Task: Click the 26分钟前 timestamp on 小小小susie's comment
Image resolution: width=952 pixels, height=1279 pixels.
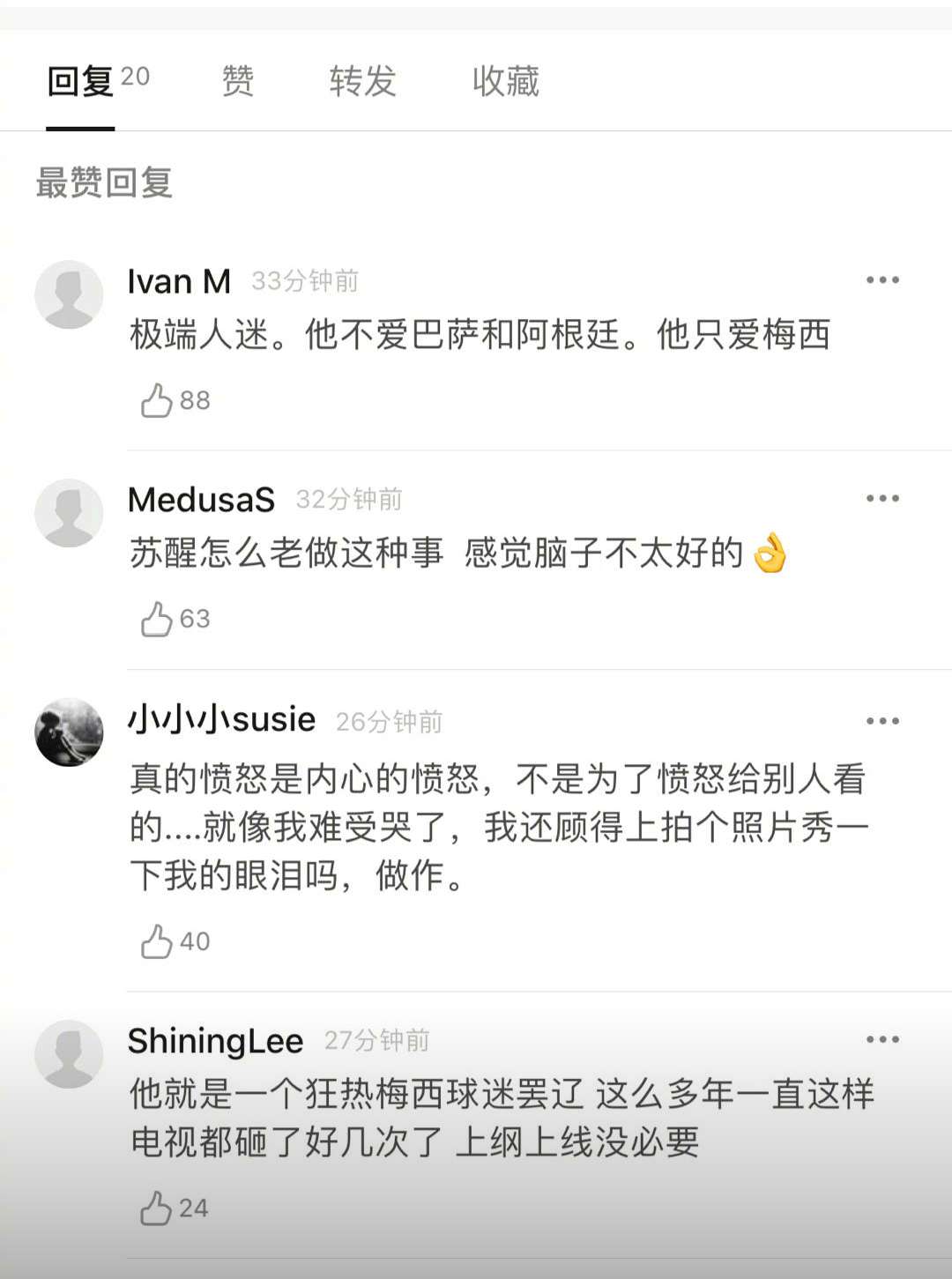Action: click(x=390, y=721)
